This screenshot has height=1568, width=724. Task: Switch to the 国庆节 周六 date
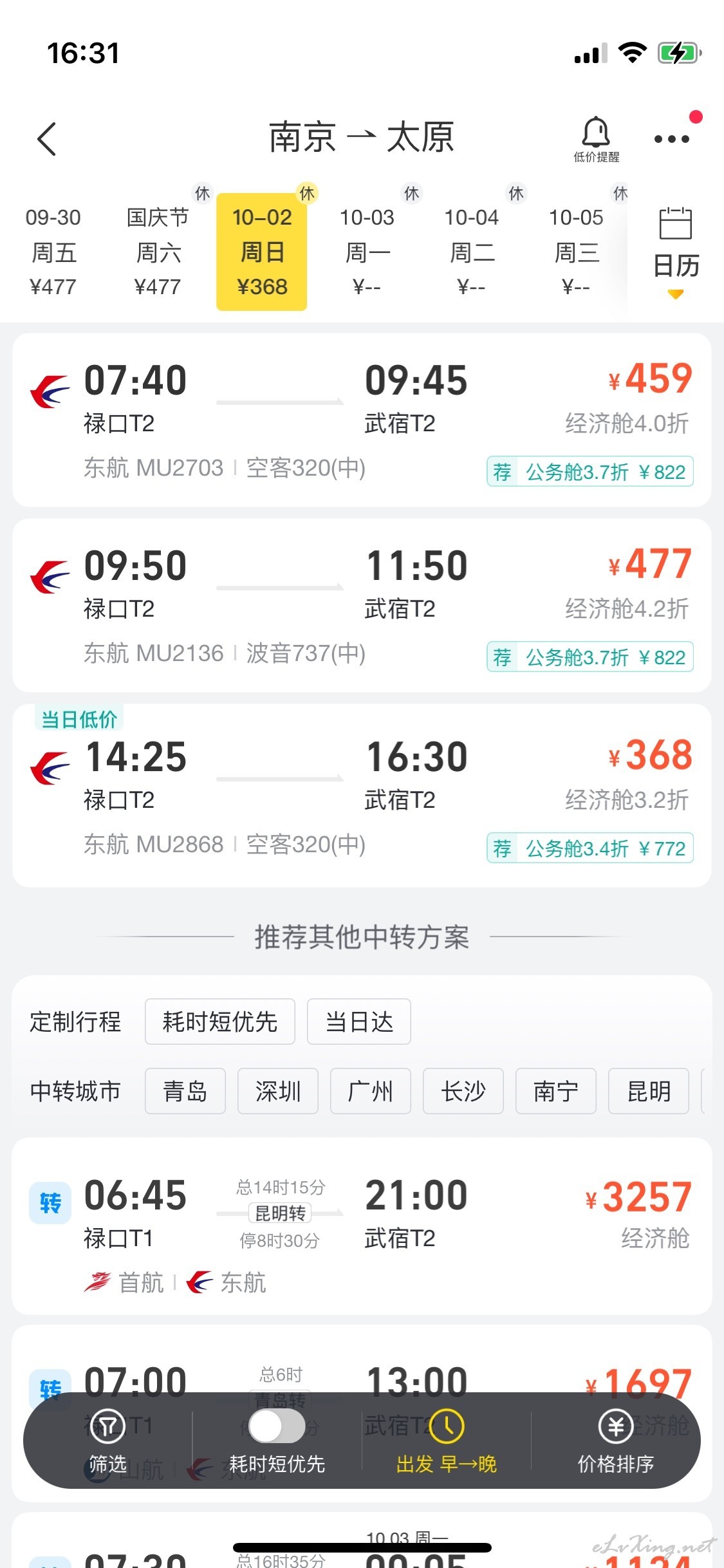(x=158, y=251)
